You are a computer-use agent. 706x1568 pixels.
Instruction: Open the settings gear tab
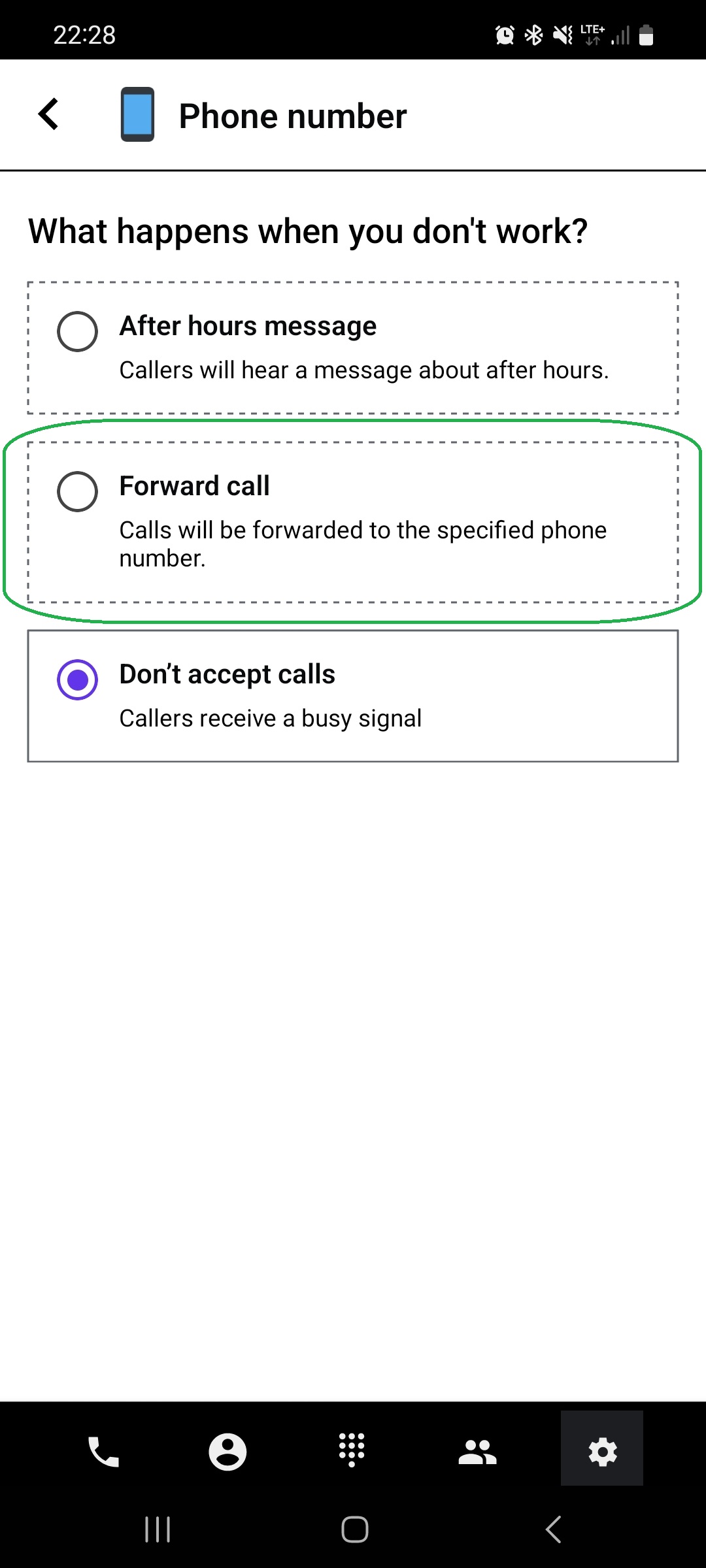point(602,1452)
